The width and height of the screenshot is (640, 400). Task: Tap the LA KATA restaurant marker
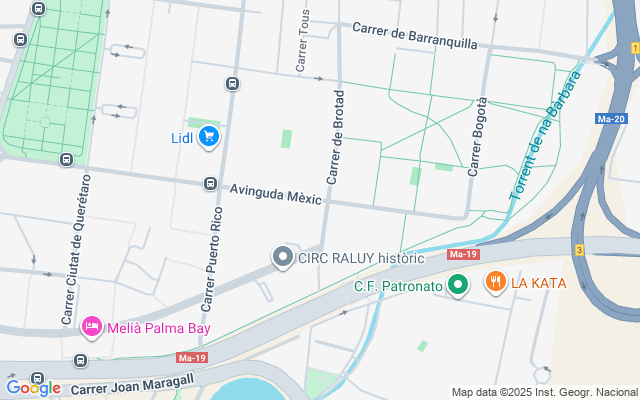(x=493, y=283)
